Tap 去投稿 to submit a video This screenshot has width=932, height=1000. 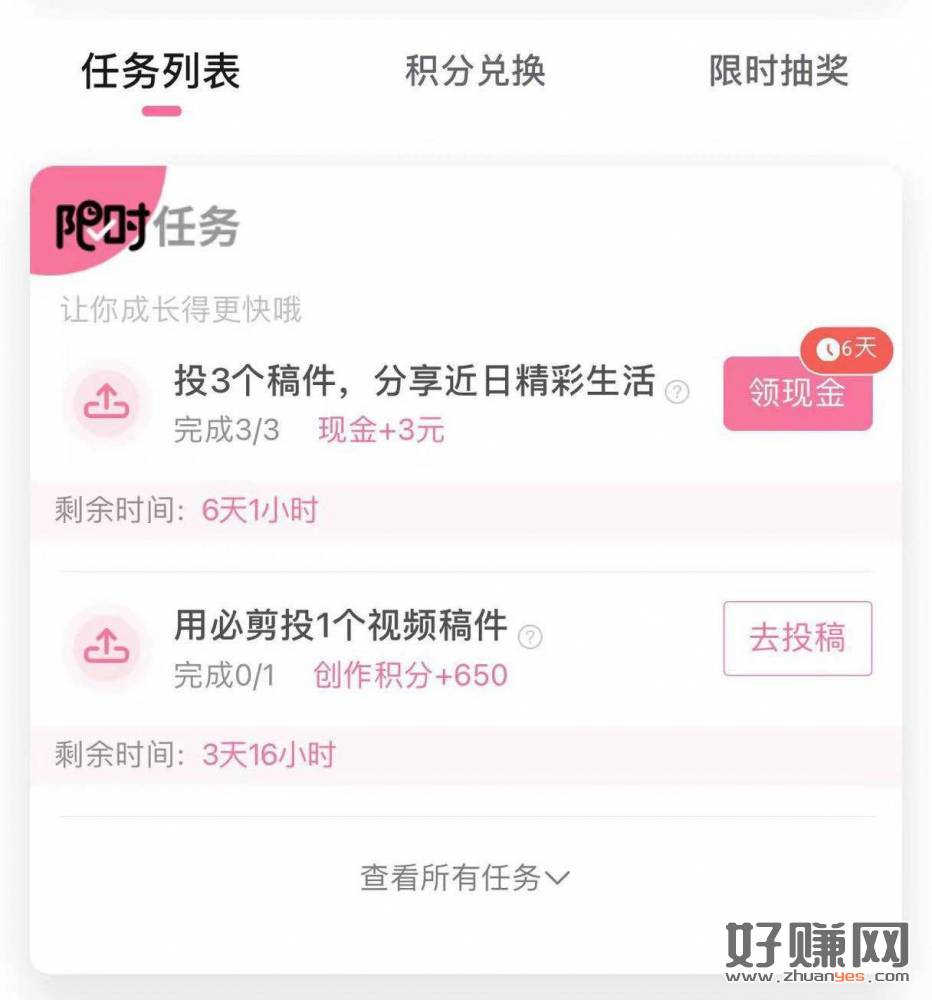tap(797, 638)
